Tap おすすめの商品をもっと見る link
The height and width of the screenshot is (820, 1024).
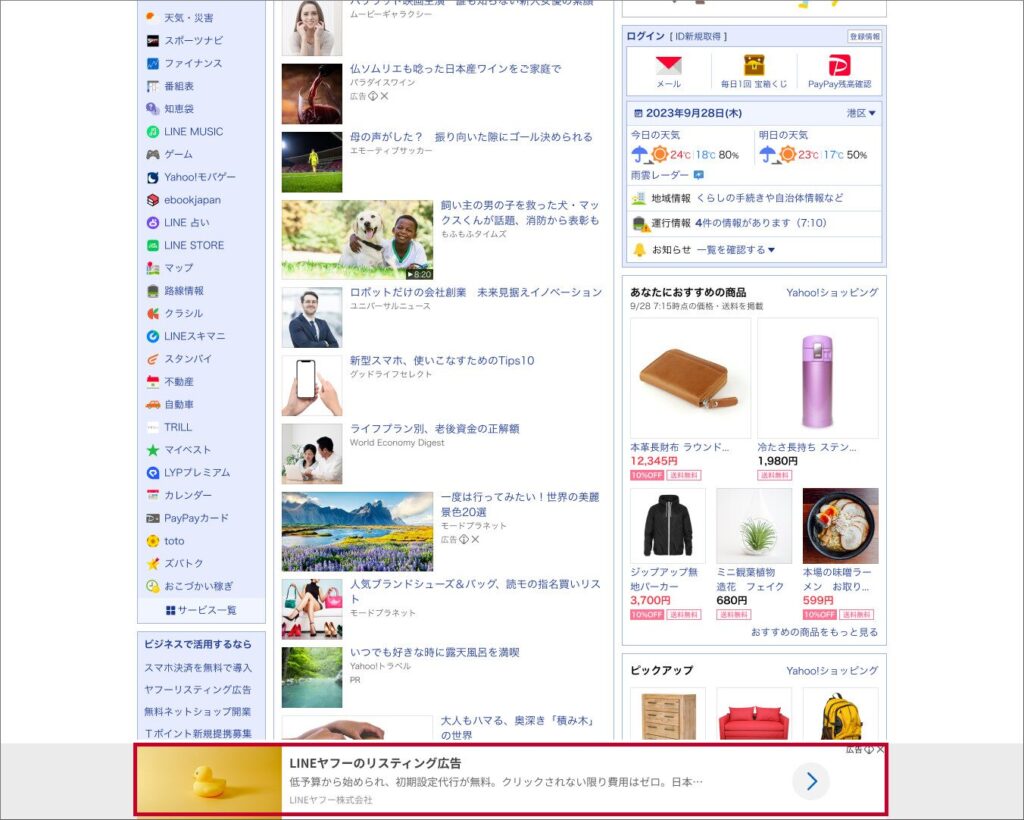click(x=814, y=632)
